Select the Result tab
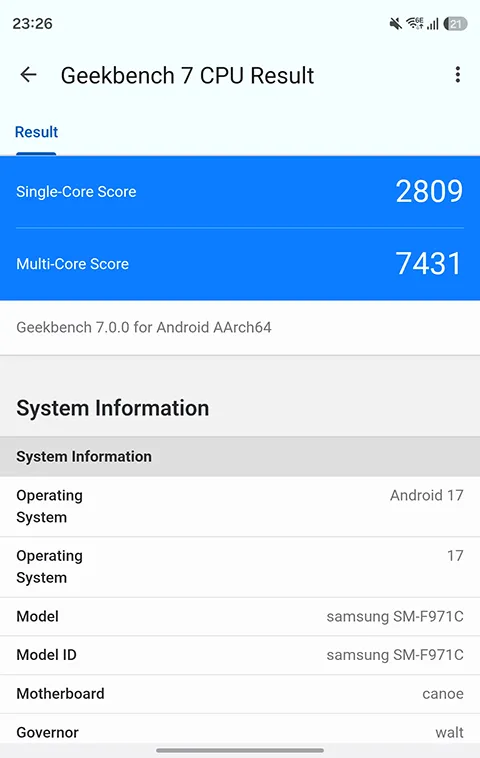This screenshot has width=480, height=758. coord(36,132)
